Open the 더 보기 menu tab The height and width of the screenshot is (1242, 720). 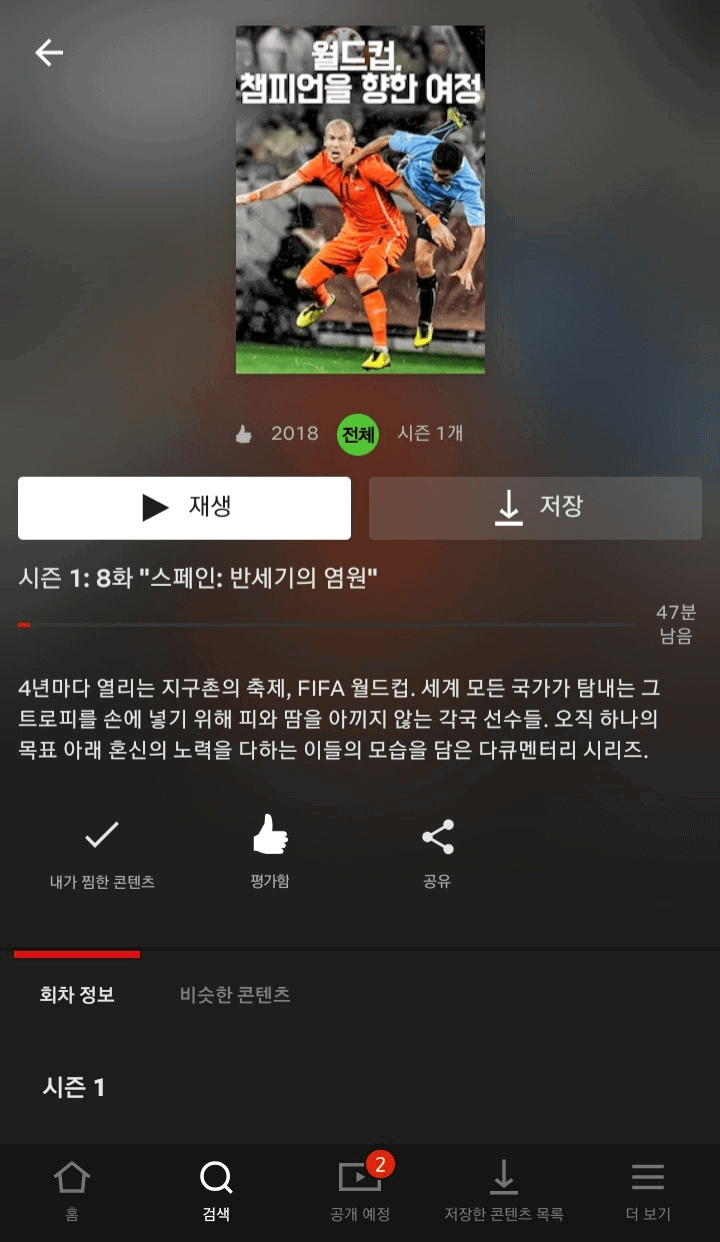click(648, 1190)
